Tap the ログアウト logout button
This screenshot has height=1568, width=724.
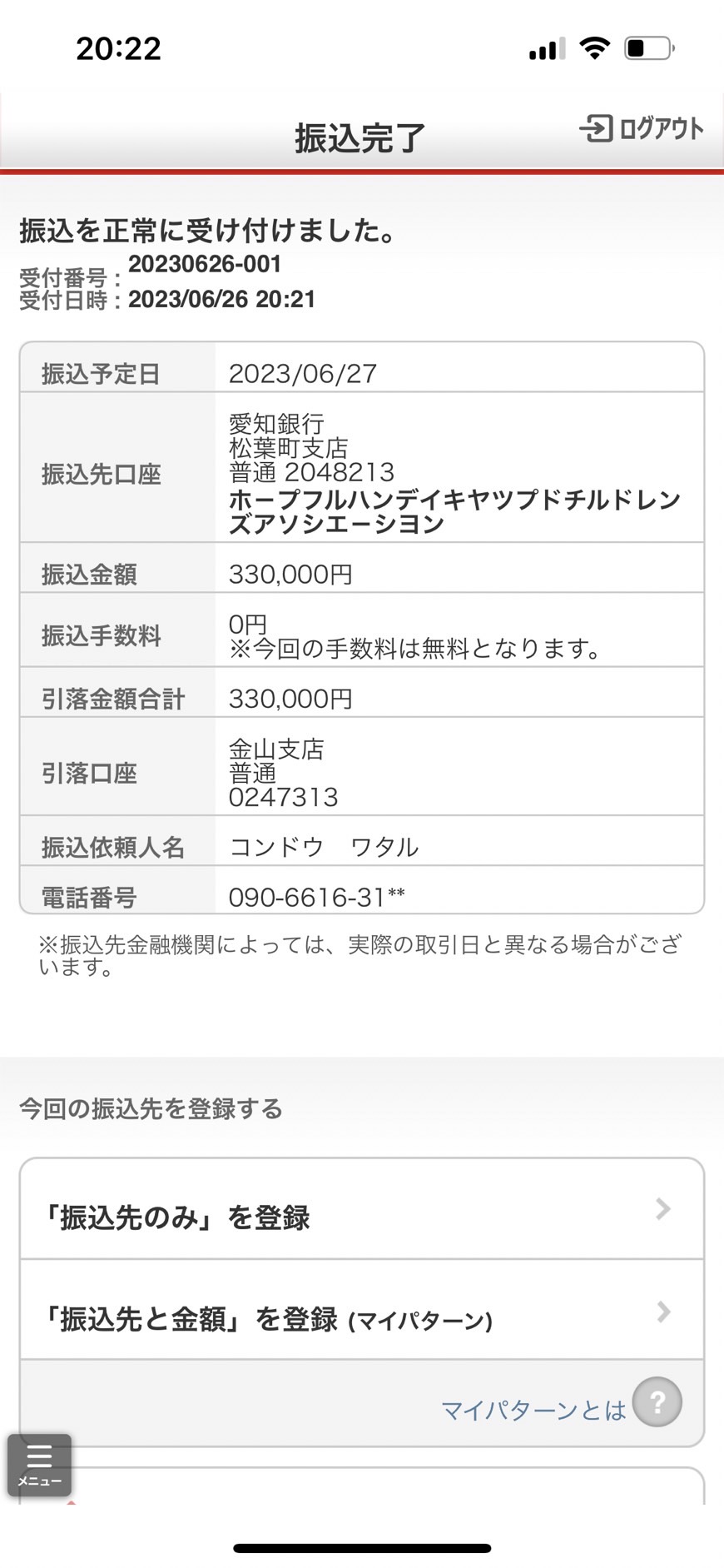coord(641,128)
